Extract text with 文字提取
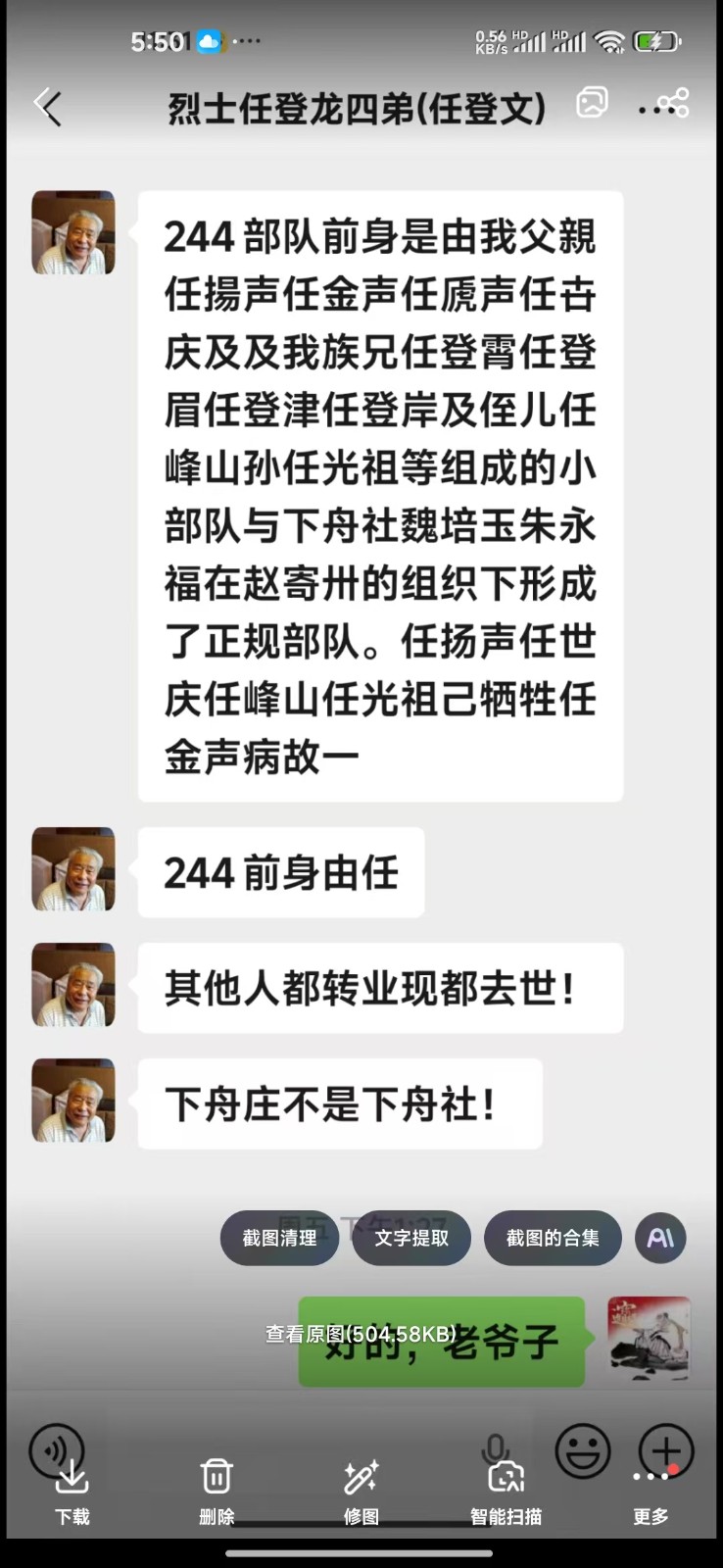 point(411,1238)
